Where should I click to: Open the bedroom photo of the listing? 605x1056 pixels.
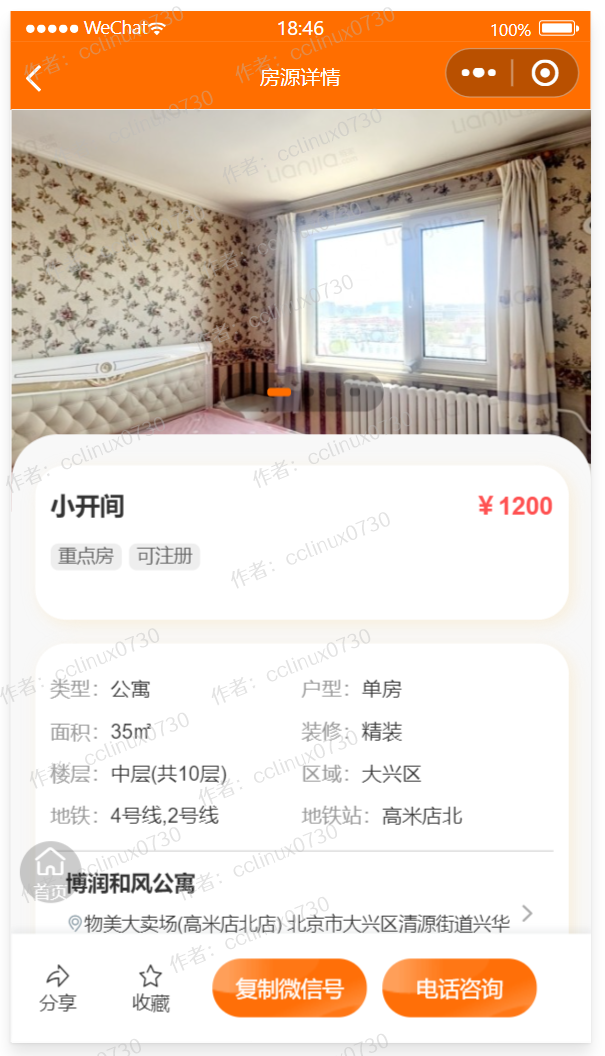pyautogui.click(x=300, y=270)
